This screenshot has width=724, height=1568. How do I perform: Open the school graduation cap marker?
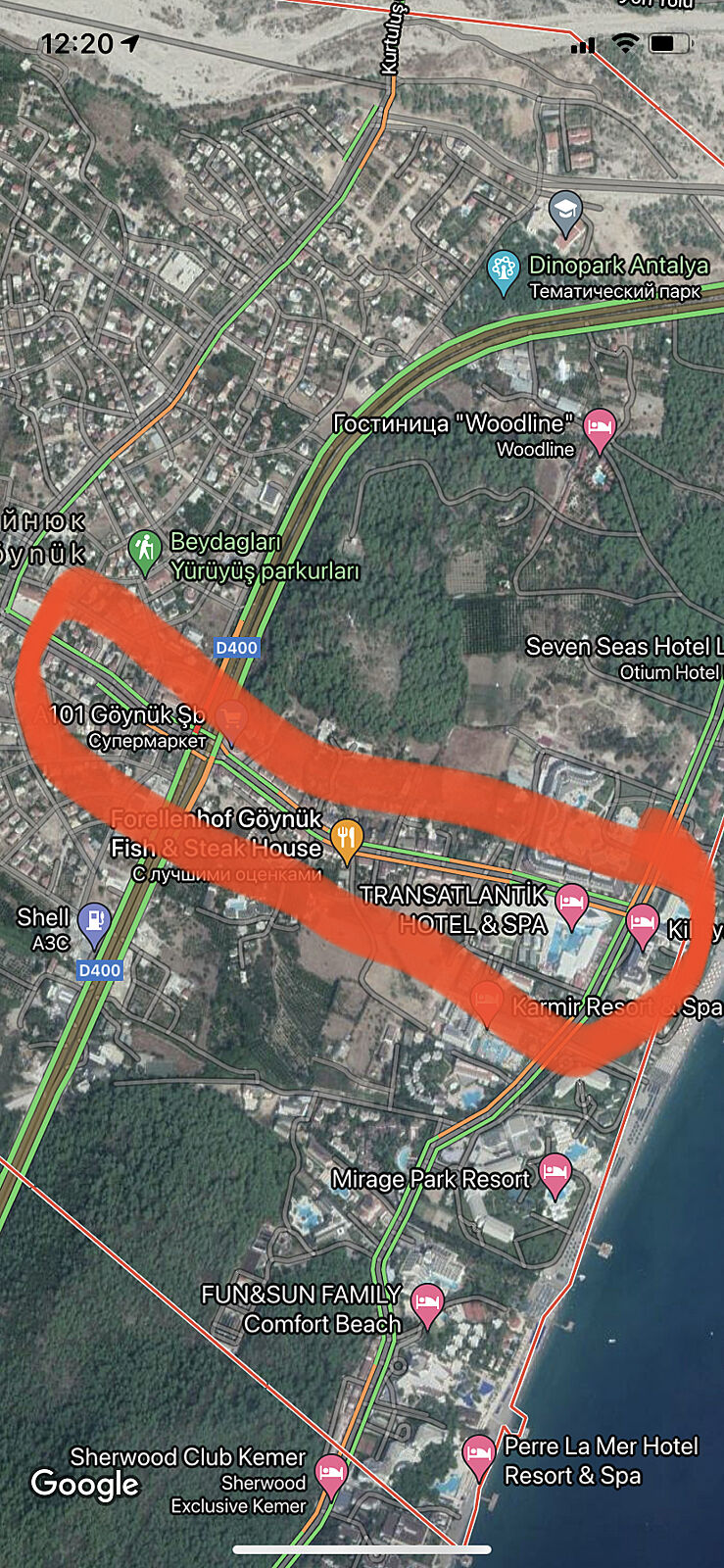pos(565,211)
